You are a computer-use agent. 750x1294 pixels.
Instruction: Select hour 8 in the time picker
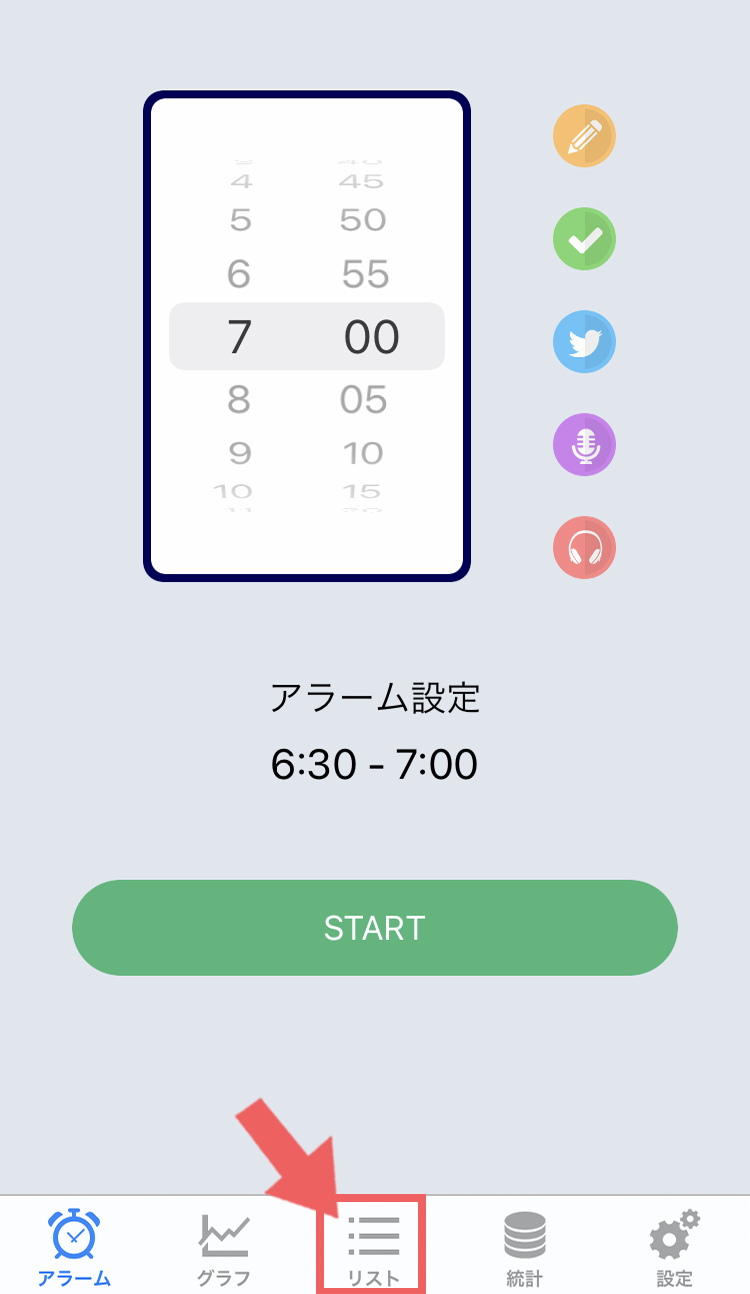tap(238, 400)
